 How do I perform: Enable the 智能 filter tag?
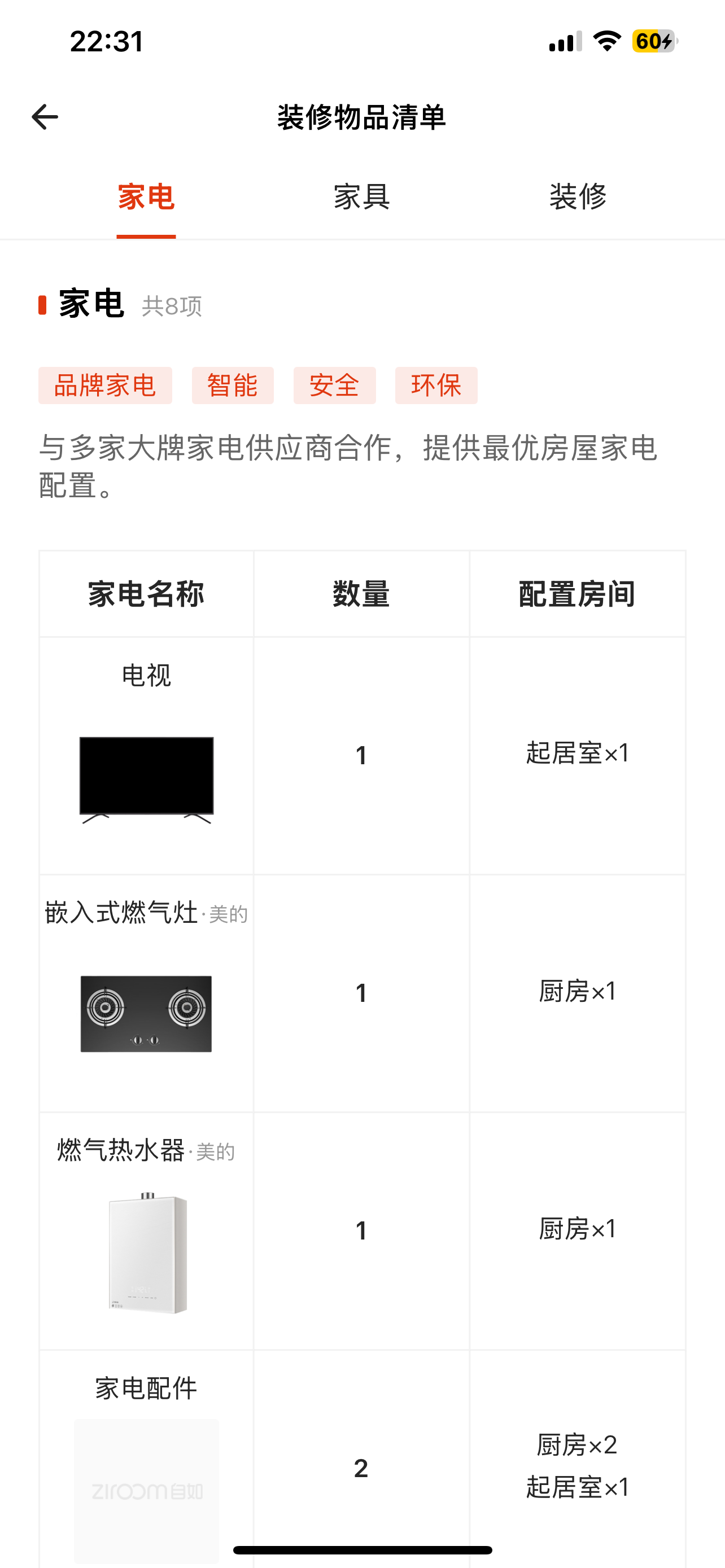(233, 386)
